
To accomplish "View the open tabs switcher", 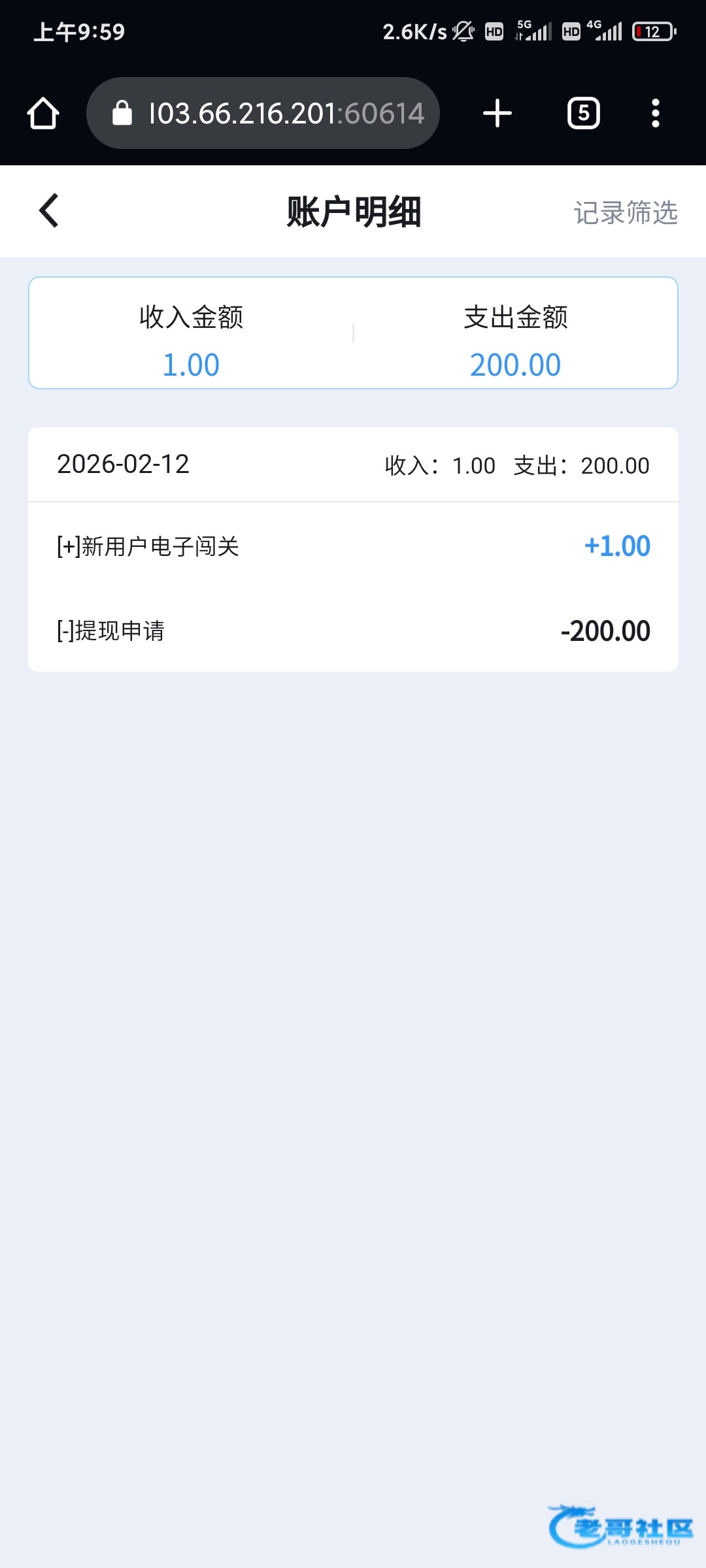I will (583, 114).
